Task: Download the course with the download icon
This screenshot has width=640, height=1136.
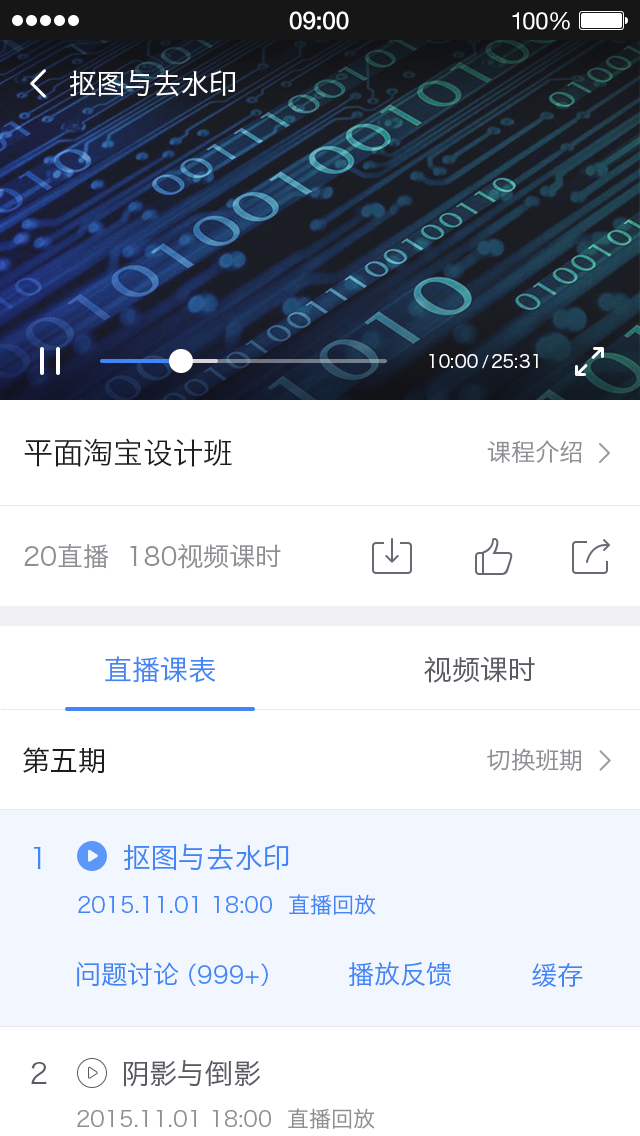Action: [x=392, y=557]
